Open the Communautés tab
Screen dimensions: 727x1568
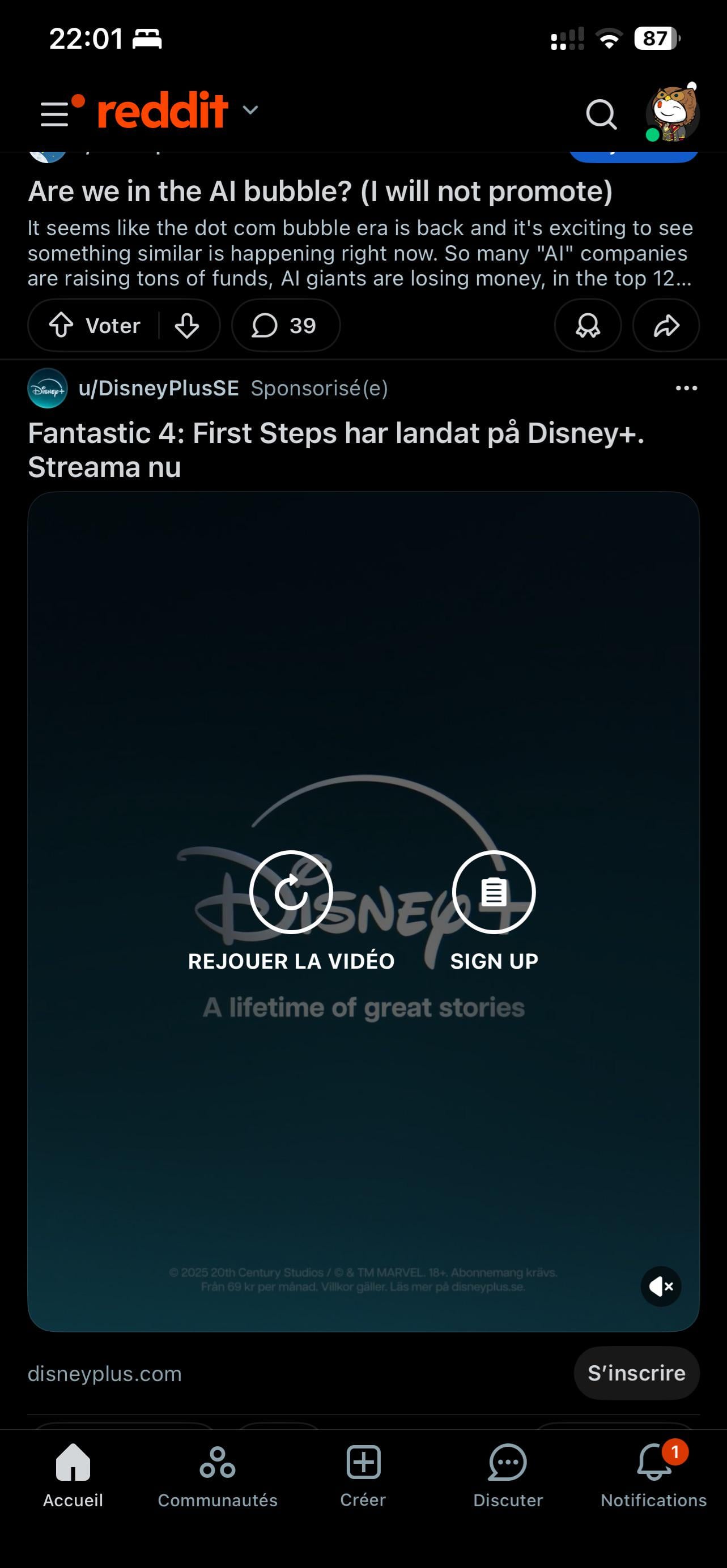(218, 1475)
